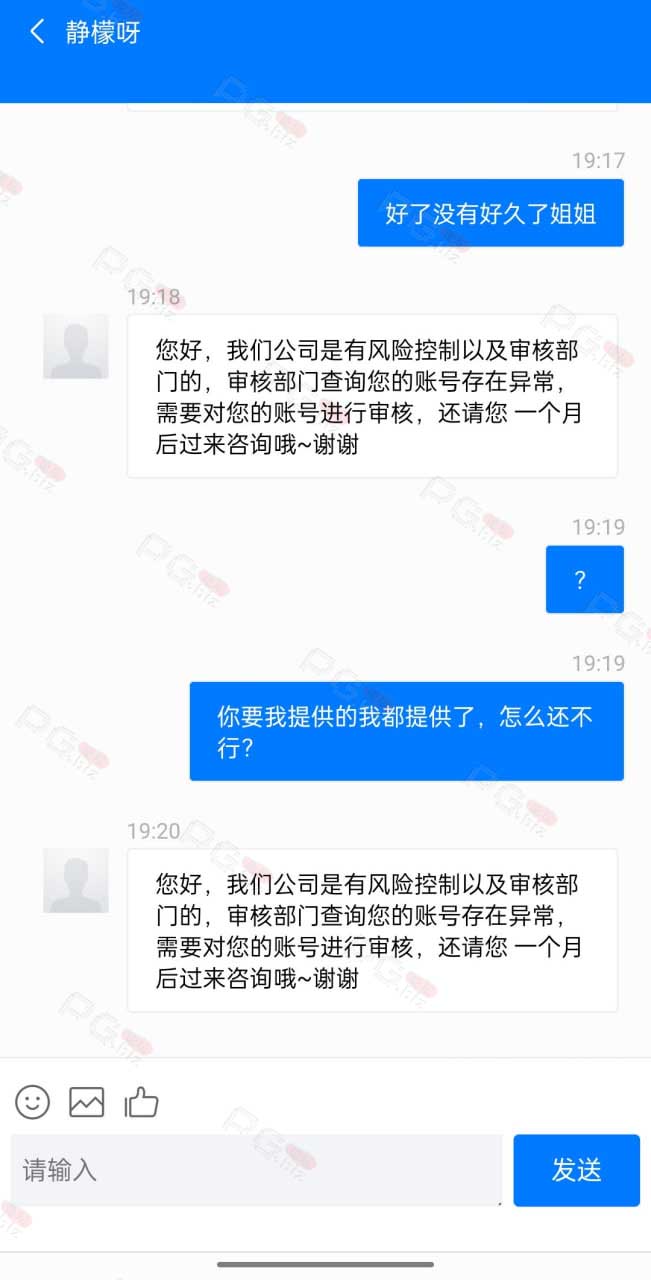Focus the 请输入 message field
The image size is (651, 1280).
(257, 1170)
